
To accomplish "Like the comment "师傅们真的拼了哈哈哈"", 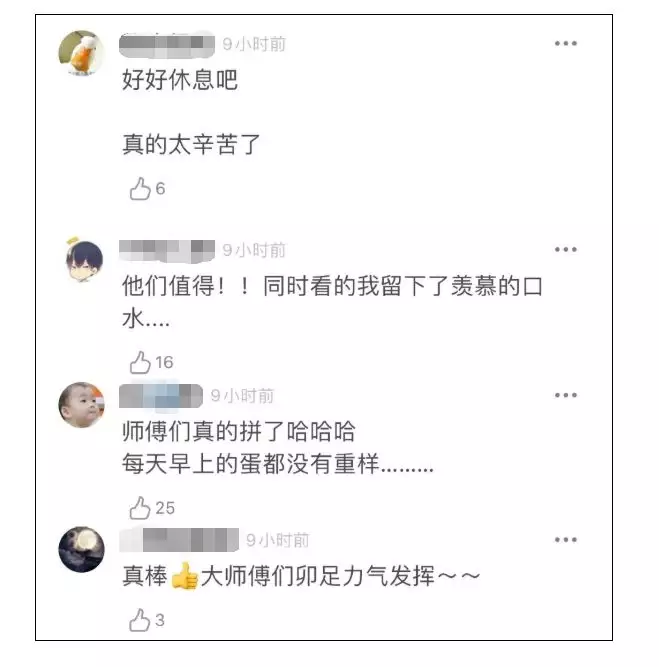I will 140,507.
